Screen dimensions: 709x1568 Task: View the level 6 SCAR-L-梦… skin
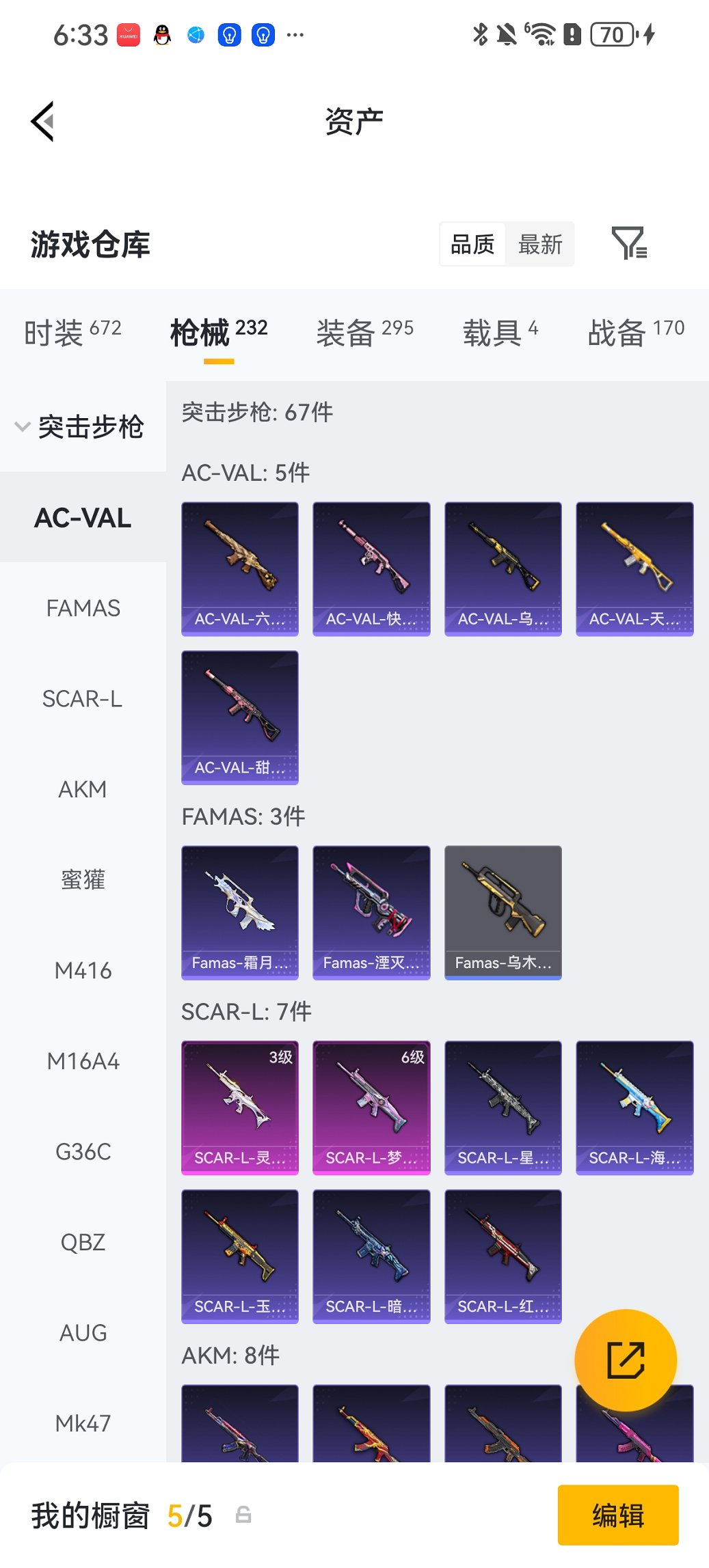click(371, 1107)
